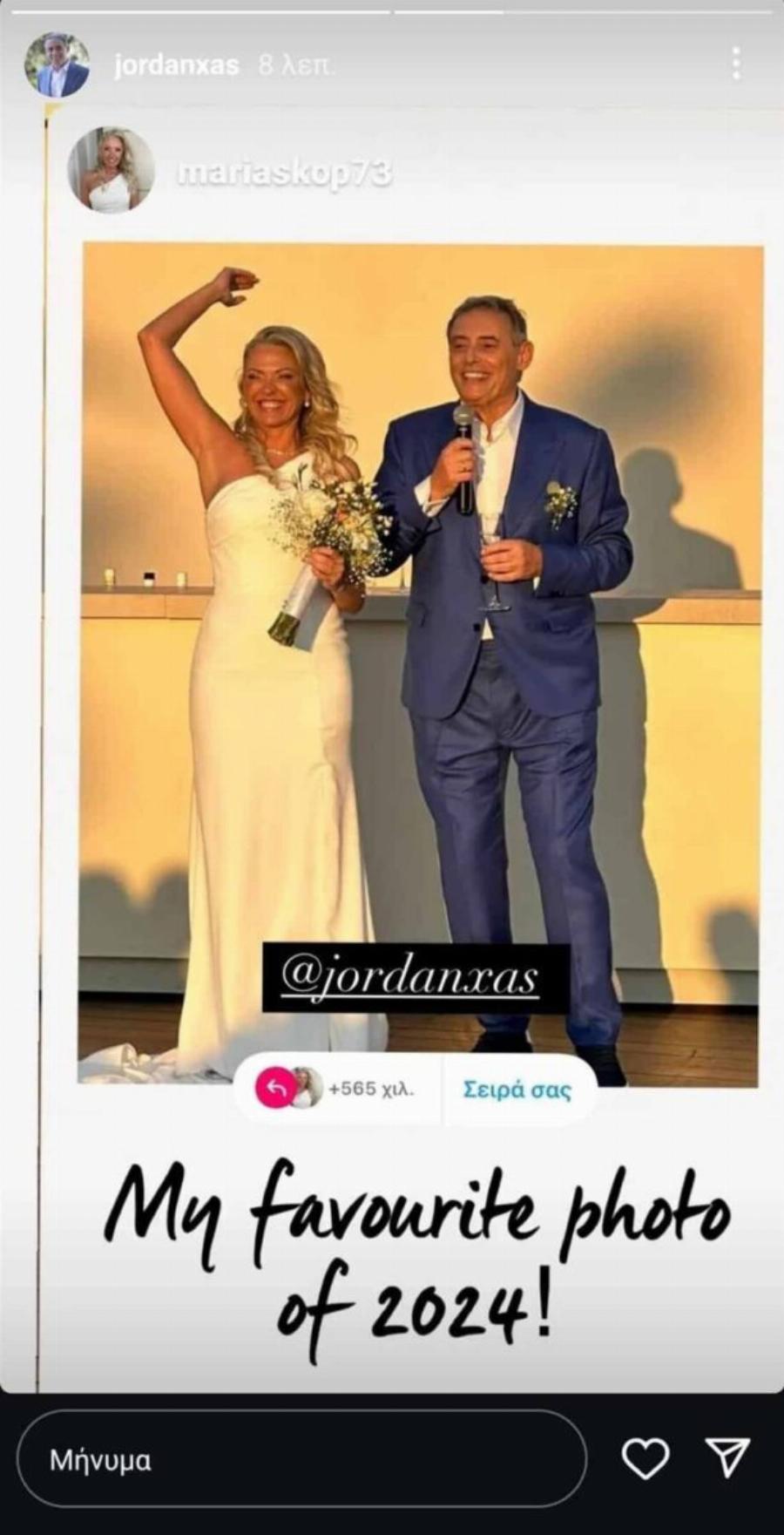Open the @jordanxas mention sticker
Screen dimensions: 784x1535
tap(416, 977)
